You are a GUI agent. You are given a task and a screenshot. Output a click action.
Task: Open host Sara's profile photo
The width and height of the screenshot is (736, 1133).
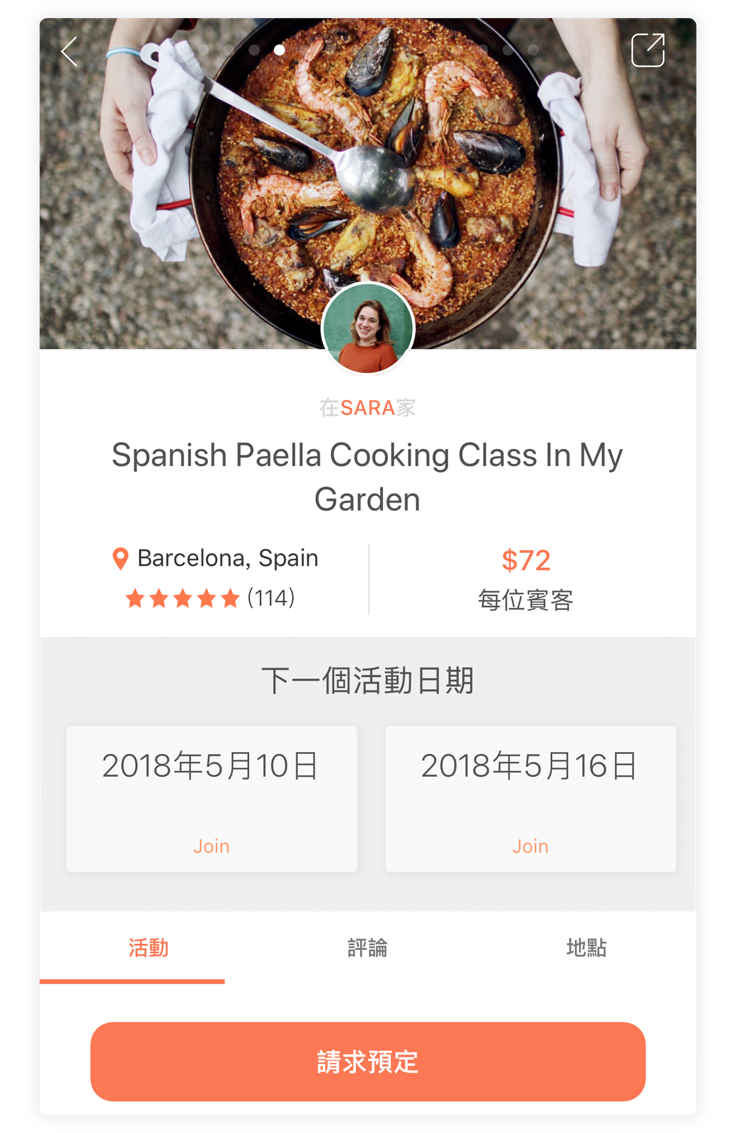pyautogui.click(x=368, y=329)
